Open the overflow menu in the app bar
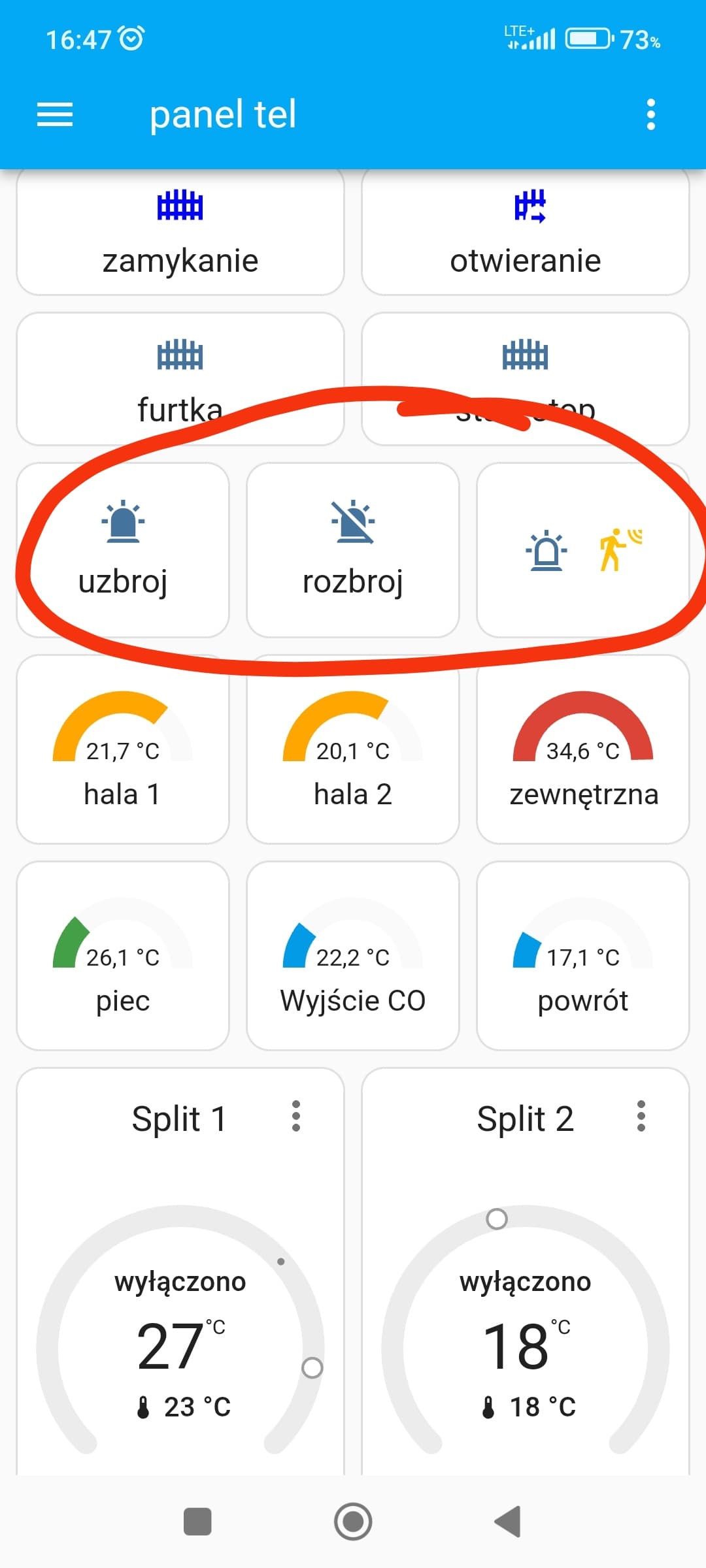The image size is (706, 1568). click(x=650, y=114)
